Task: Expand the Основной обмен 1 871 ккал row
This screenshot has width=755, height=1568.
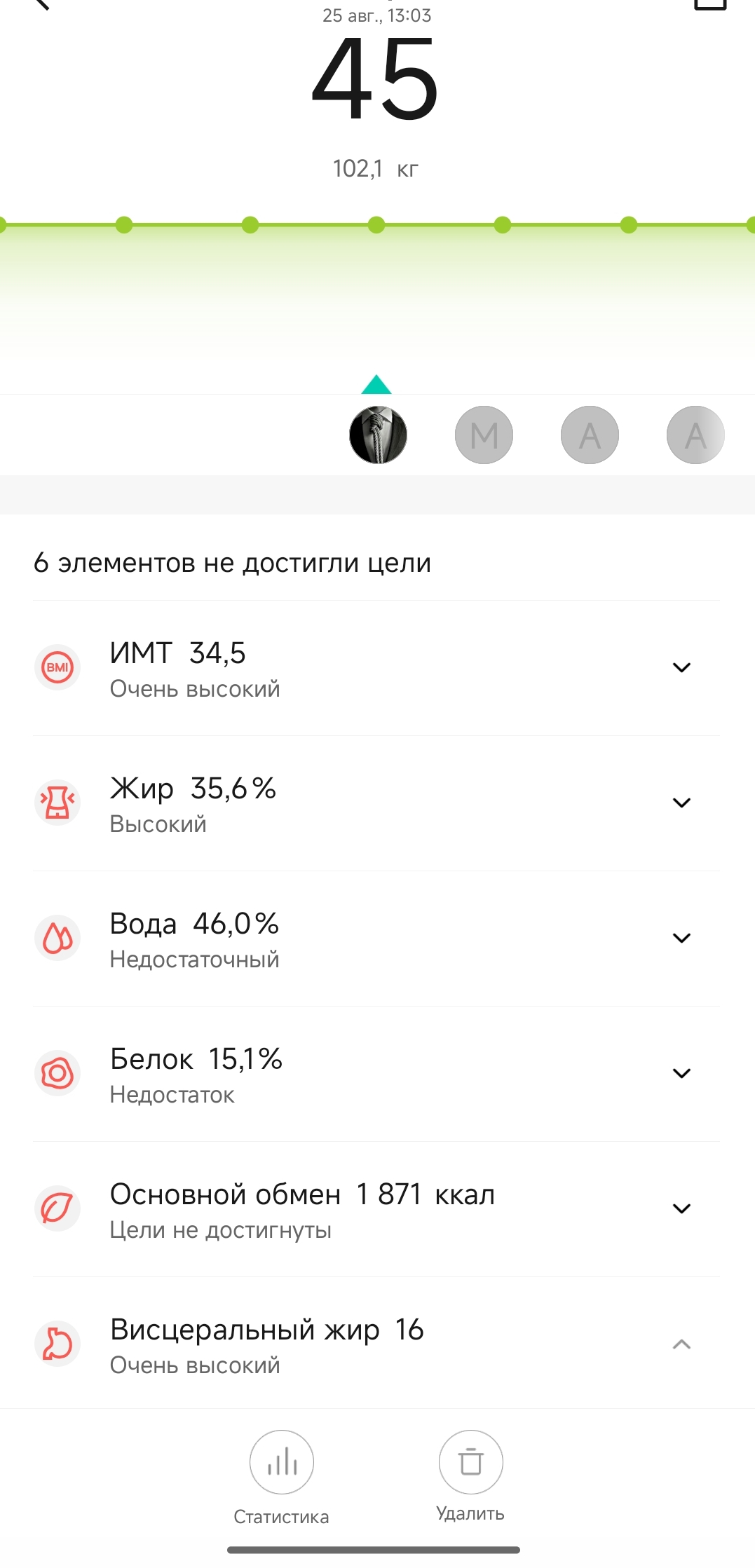Action: (681, 1208)
